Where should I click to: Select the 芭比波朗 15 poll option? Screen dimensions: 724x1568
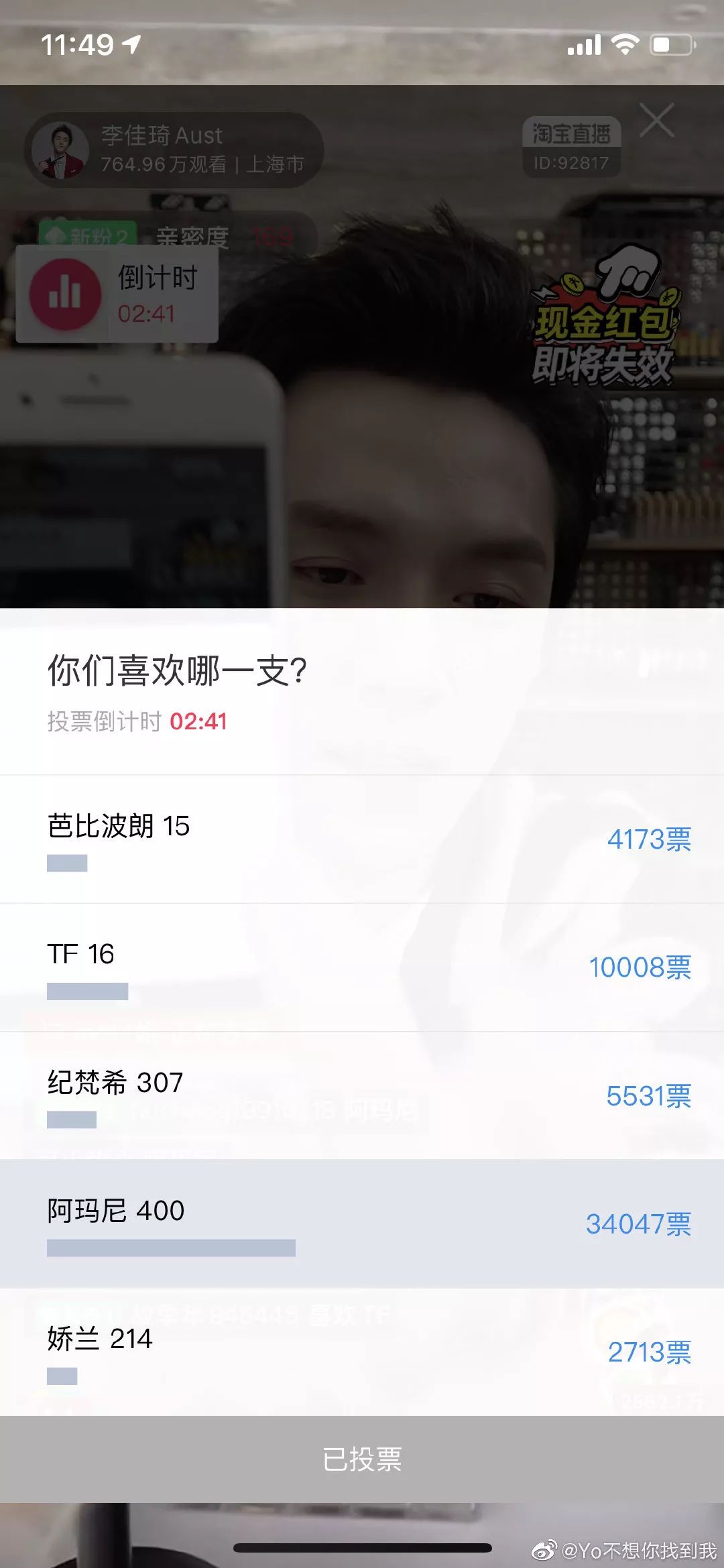[362, 839]
